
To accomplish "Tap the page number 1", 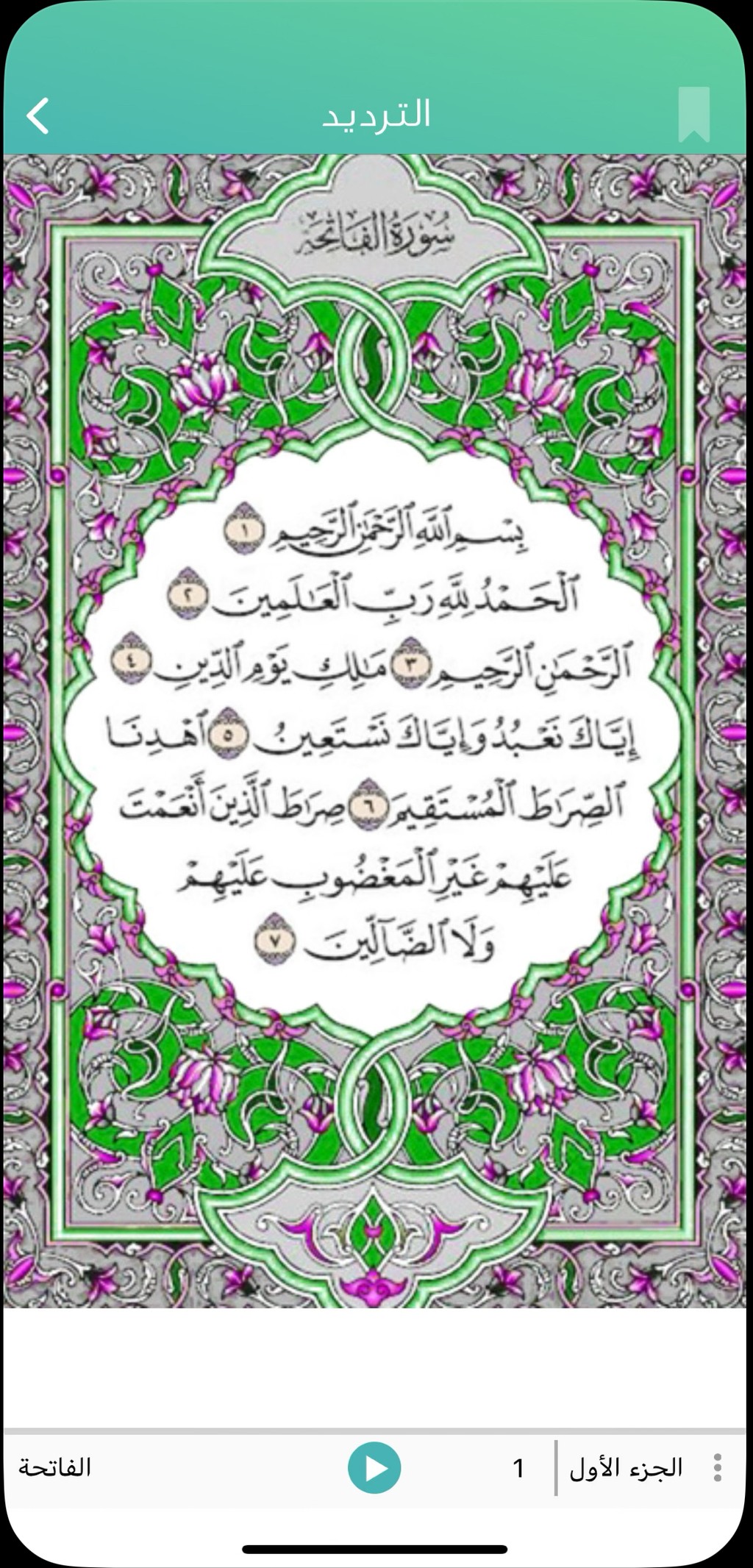I will [x=518, y=1468].
